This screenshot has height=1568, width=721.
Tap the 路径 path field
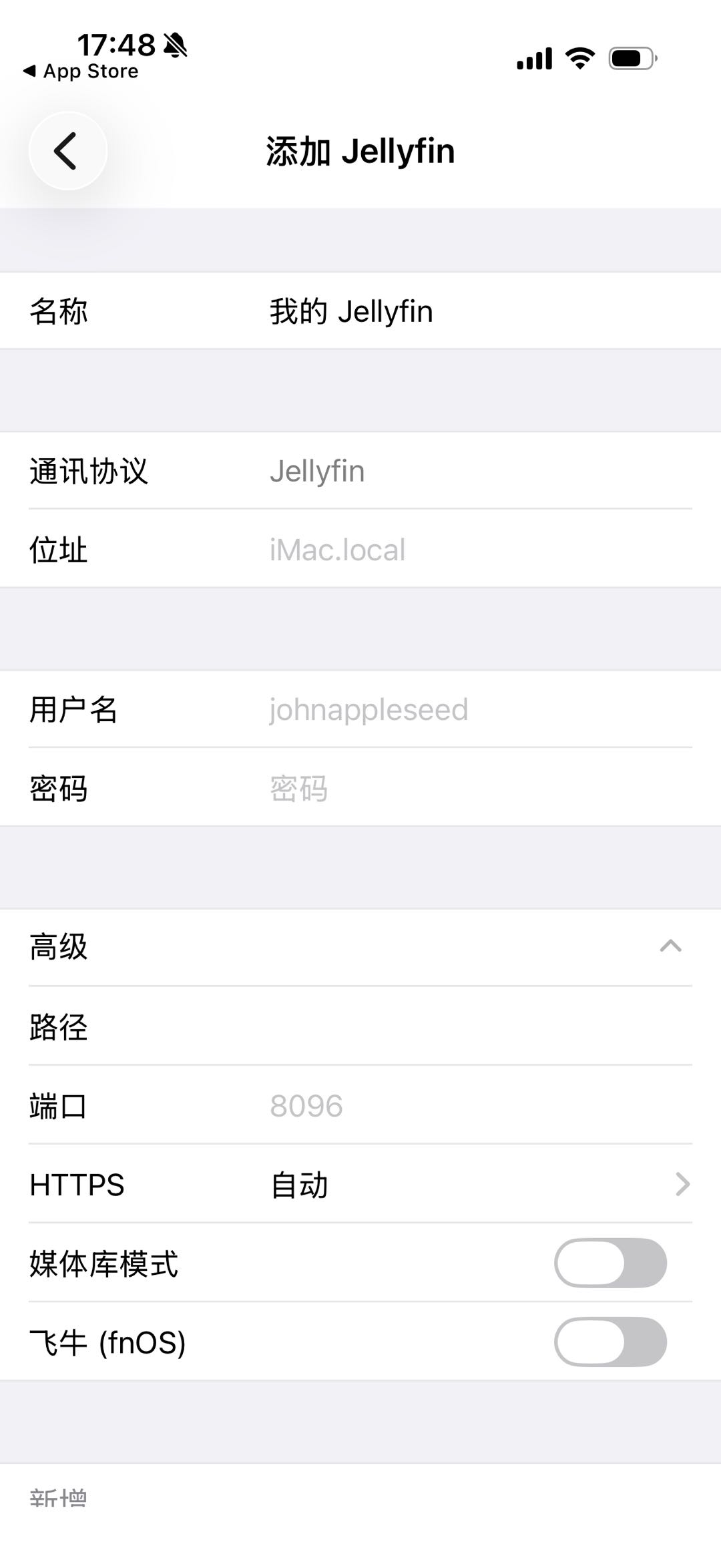tap(467, 1026)
